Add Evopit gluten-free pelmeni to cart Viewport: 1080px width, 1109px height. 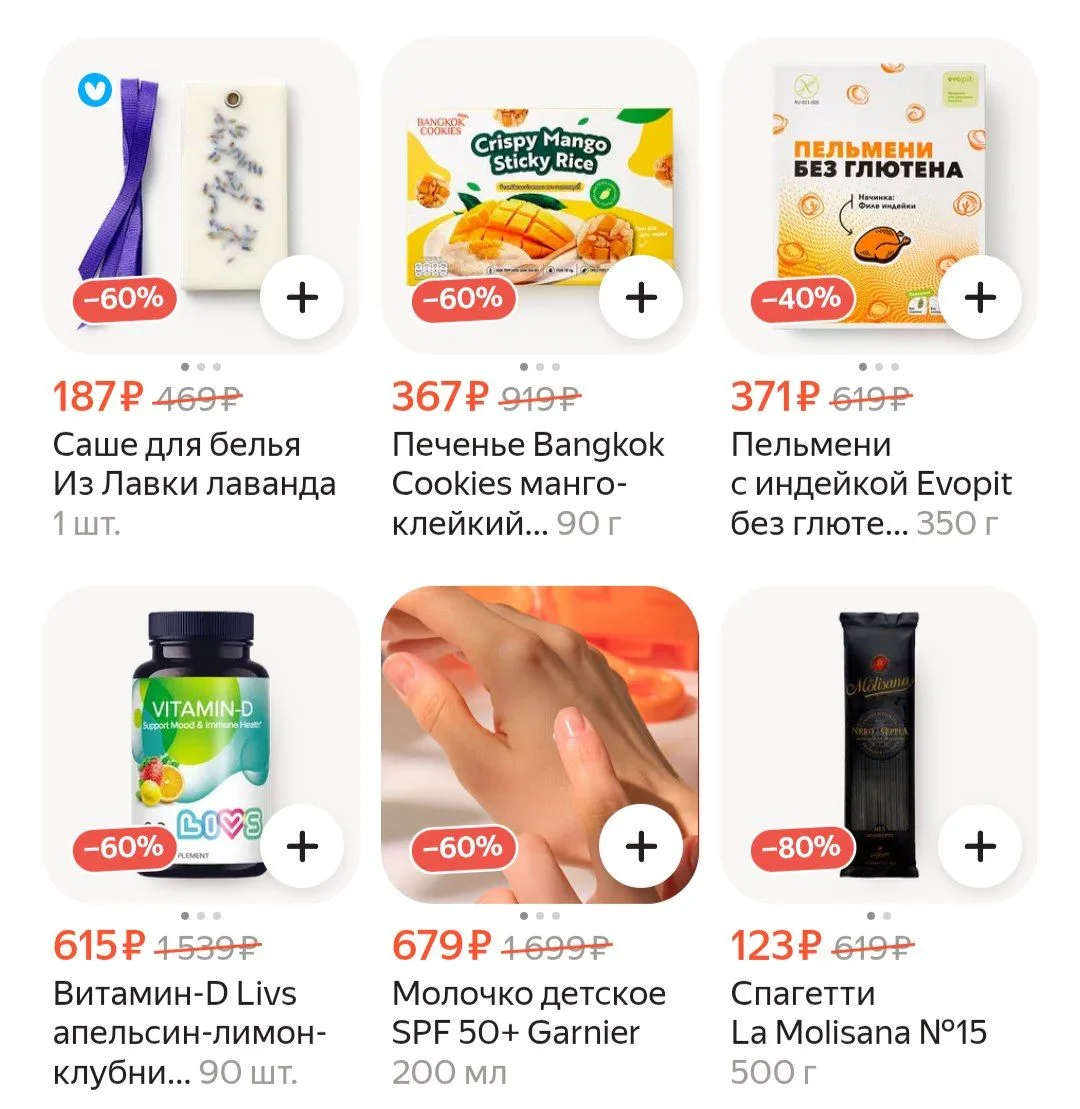point(980,297)
